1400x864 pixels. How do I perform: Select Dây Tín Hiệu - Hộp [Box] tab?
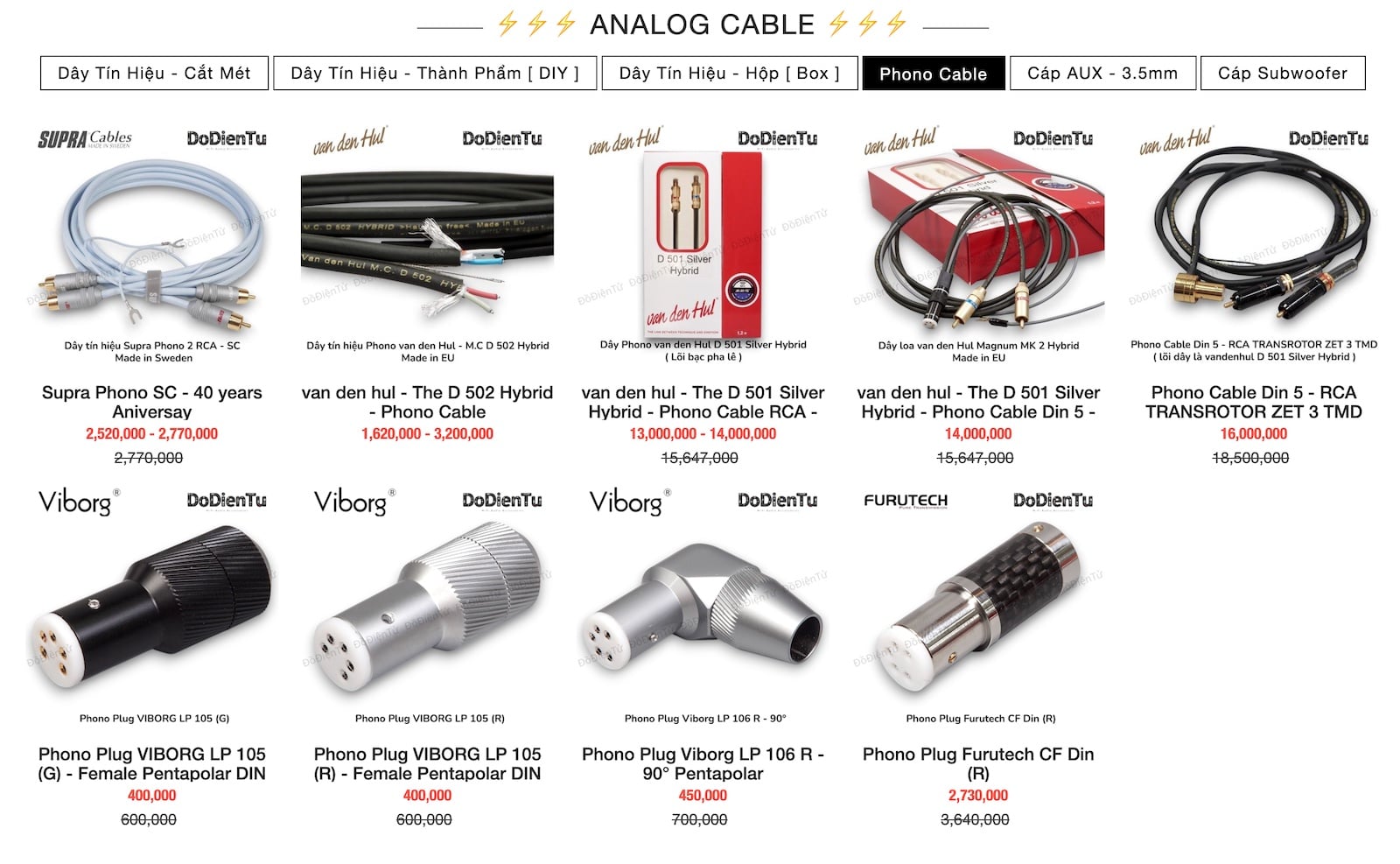coord(729,74)
